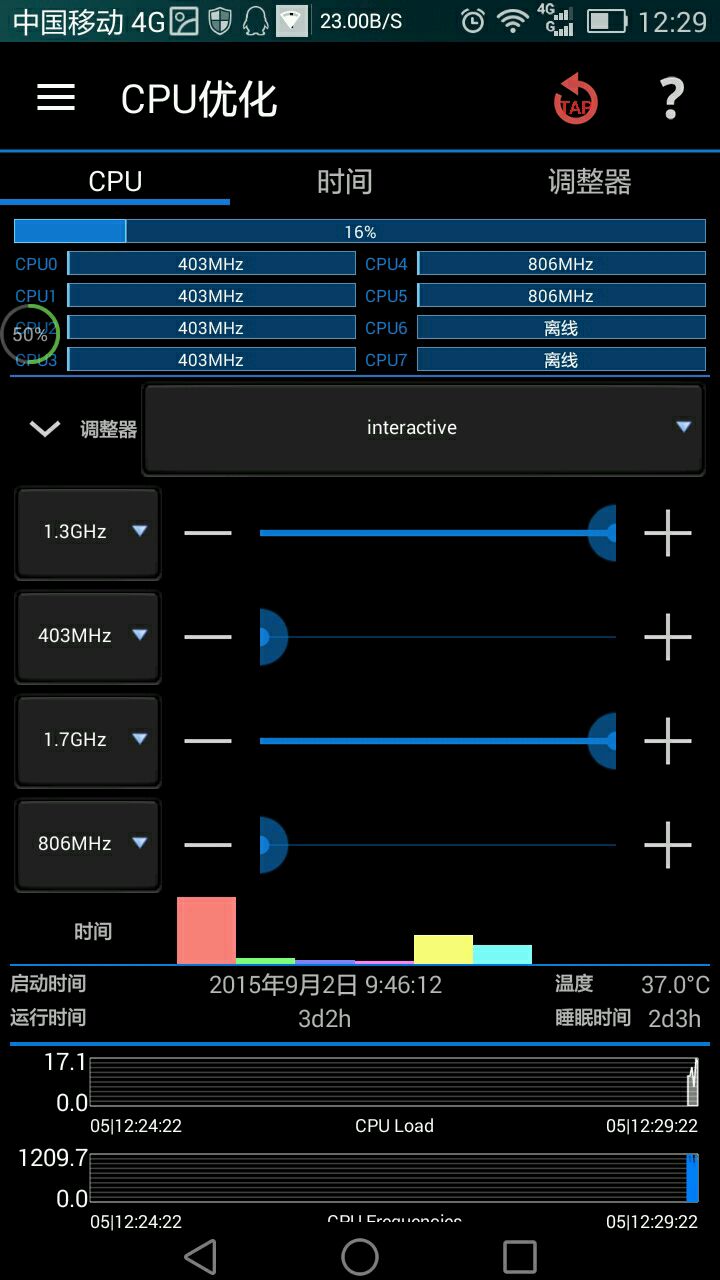Switch to the 调整器 tab
The image size is (720, 1280).
click(589, 182)
